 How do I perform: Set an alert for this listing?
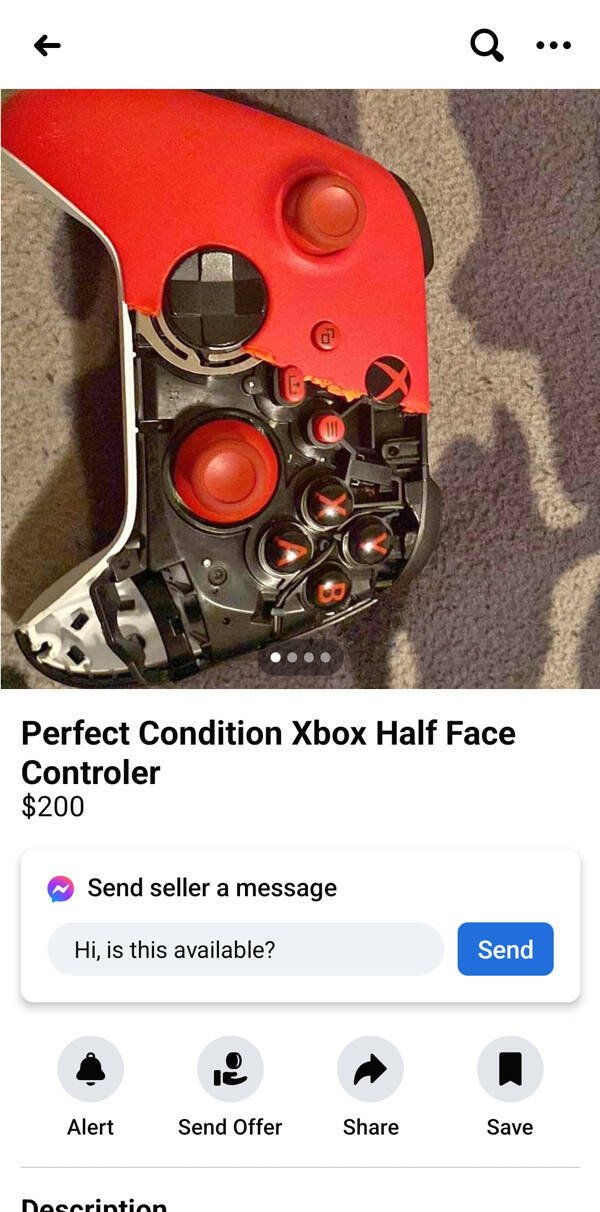(90, 1069)
